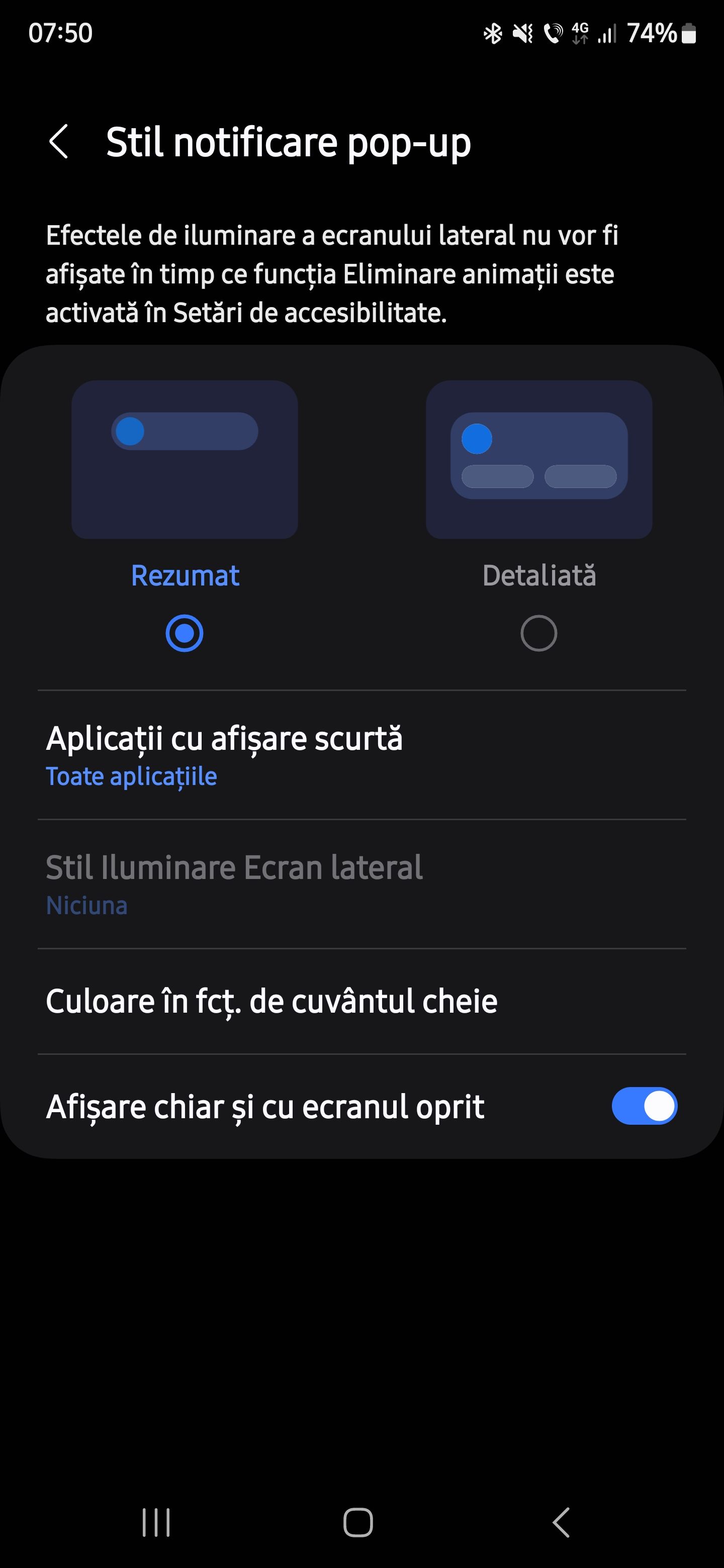This screenshot has width=724, height=1568.
Task: Tap the Rezumat style preview thumbnail
Action: pyautogui.click(x=185, y=459)
